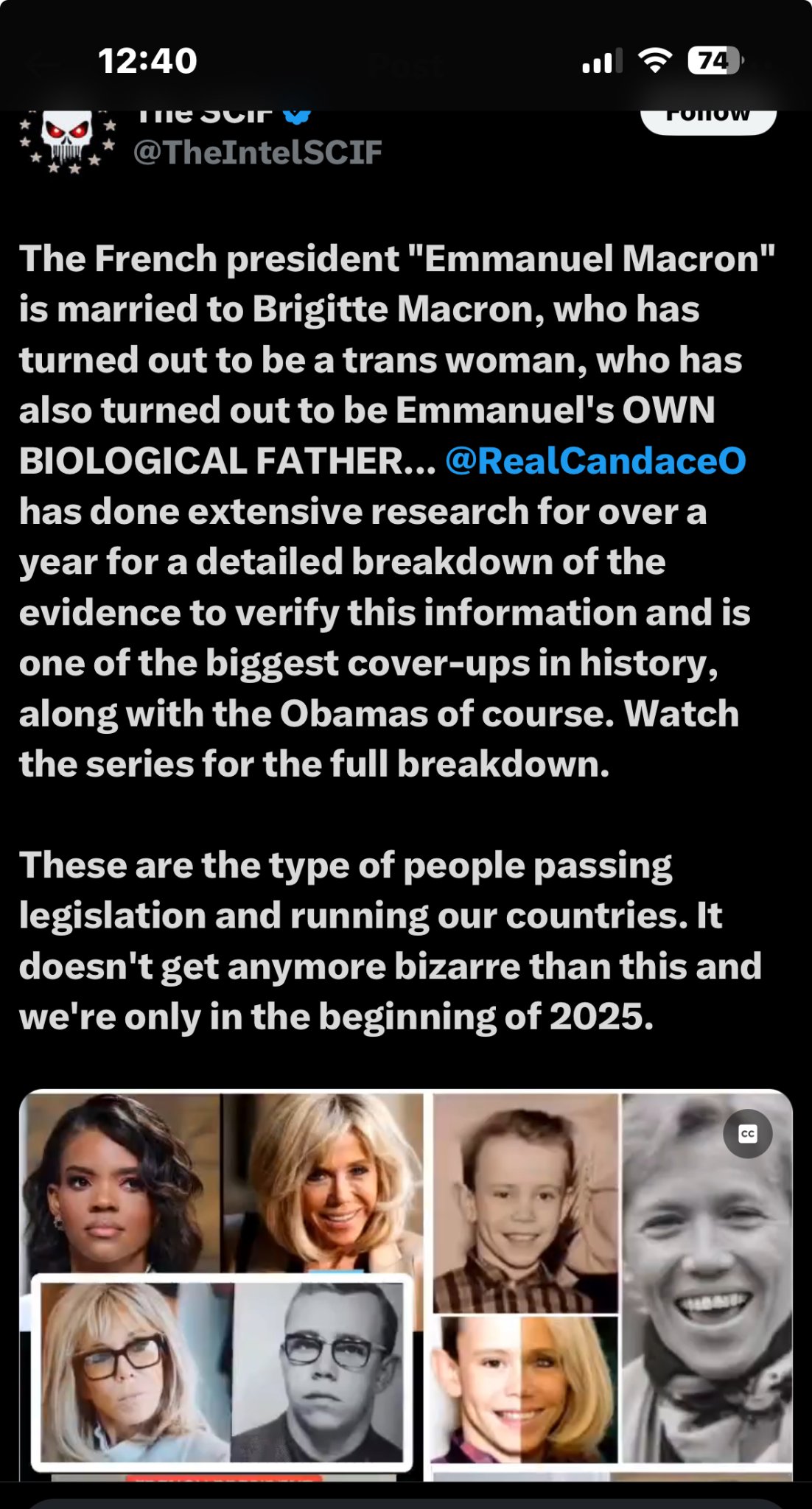This screenshot has width=812, height=1509.
Task: Open the @TheIntelSCIF profile handle
Action: 257,153
